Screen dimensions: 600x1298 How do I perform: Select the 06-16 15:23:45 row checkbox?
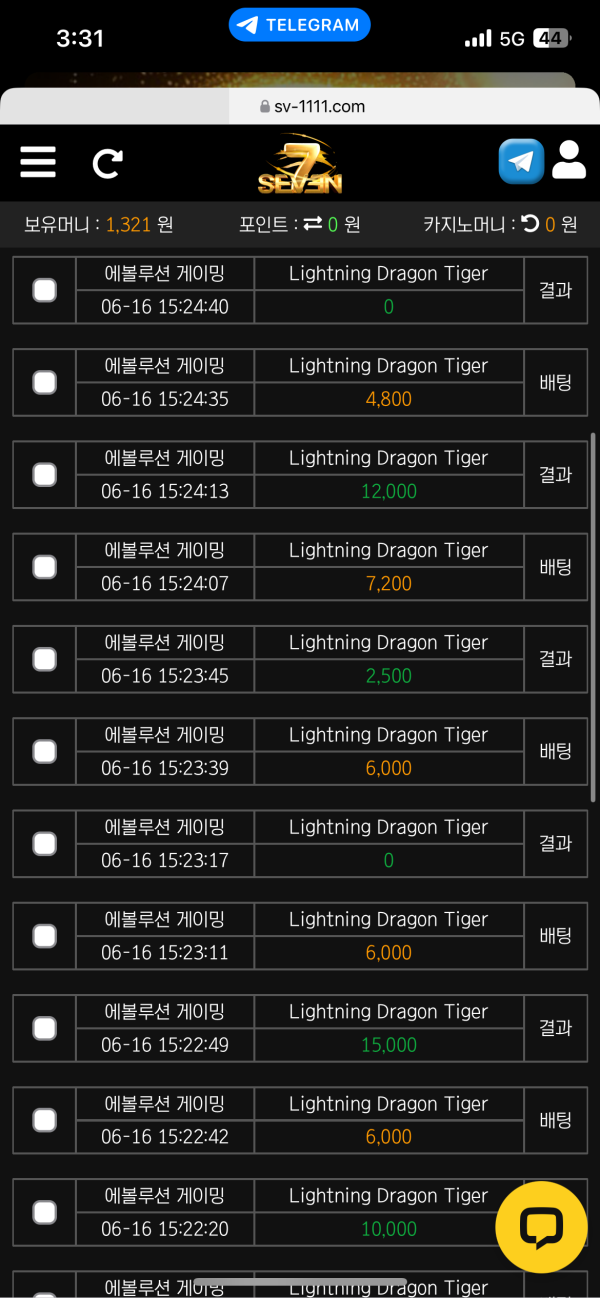(x=45, y=659)
